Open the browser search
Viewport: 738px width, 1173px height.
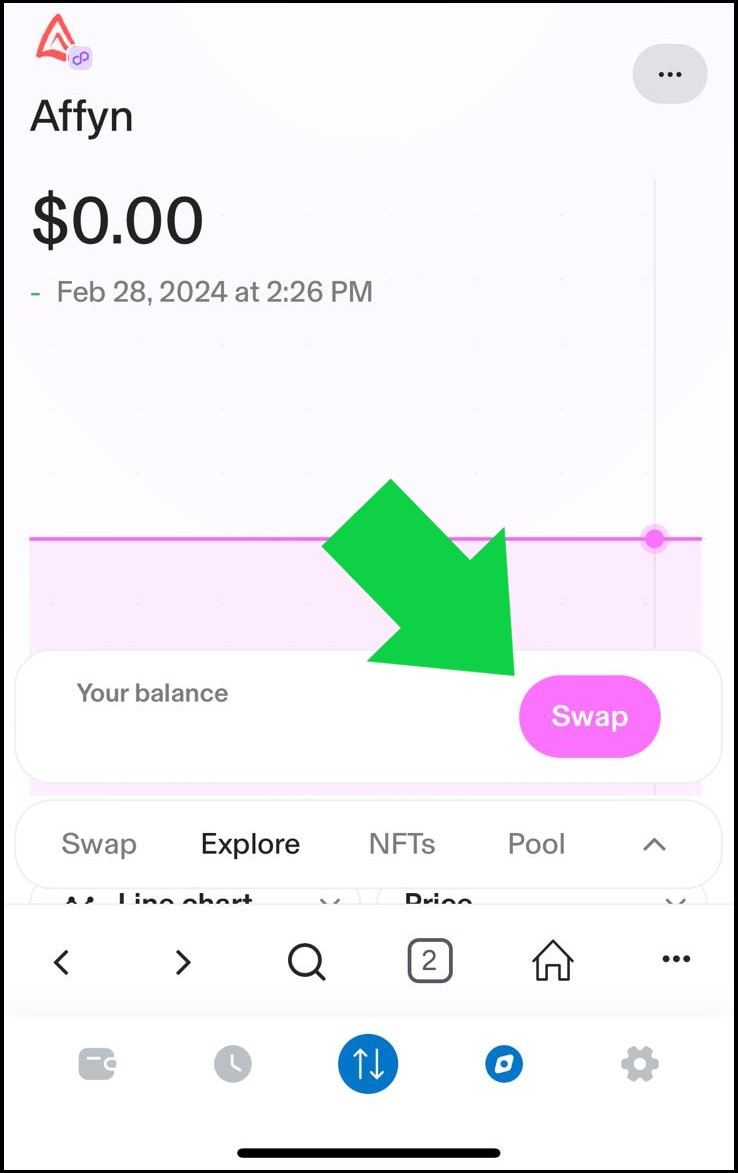[306, 962]
